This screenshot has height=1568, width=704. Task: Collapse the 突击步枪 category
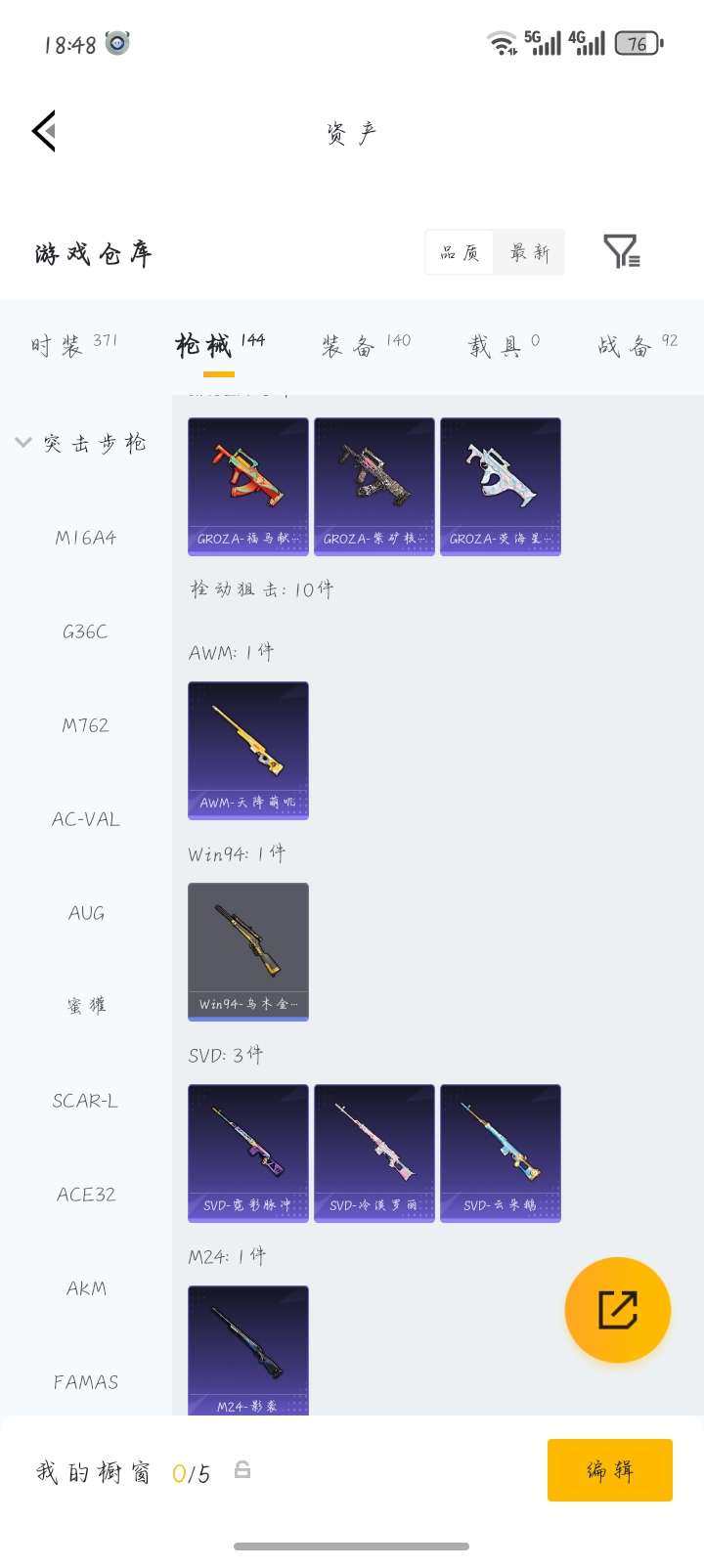(x=82, y=443)
